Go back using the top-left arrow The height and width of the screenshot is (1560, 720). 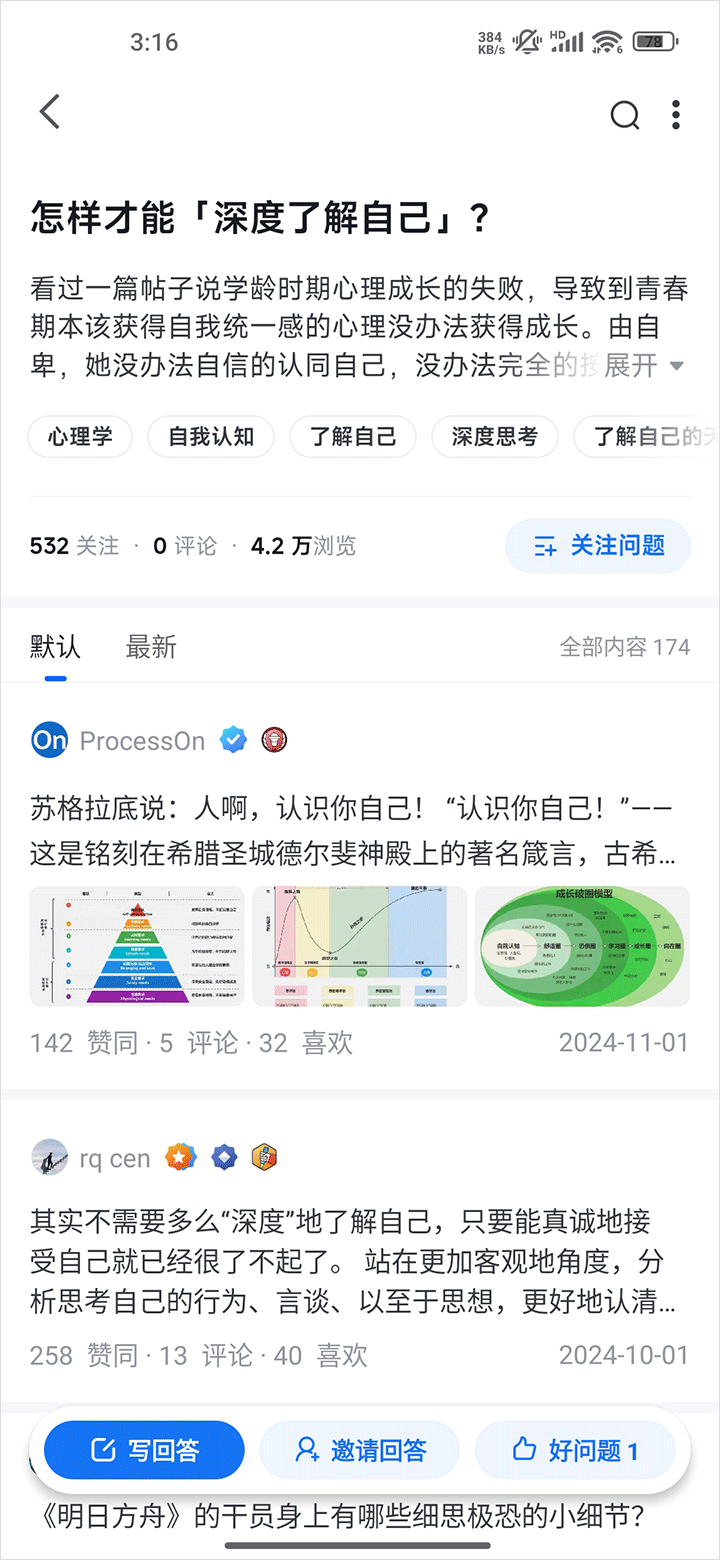point(50,112)
